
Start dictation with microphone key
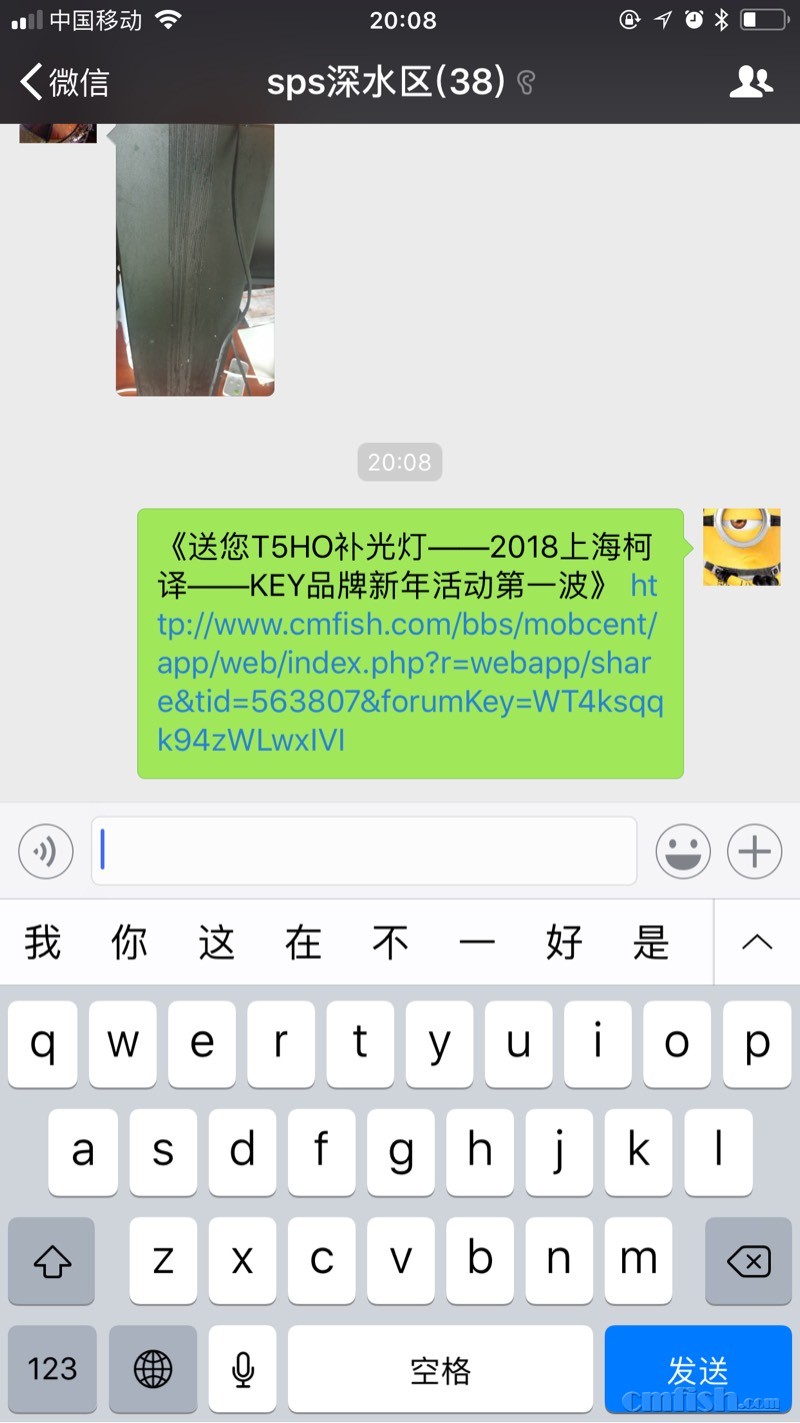tap(242, 1369)
